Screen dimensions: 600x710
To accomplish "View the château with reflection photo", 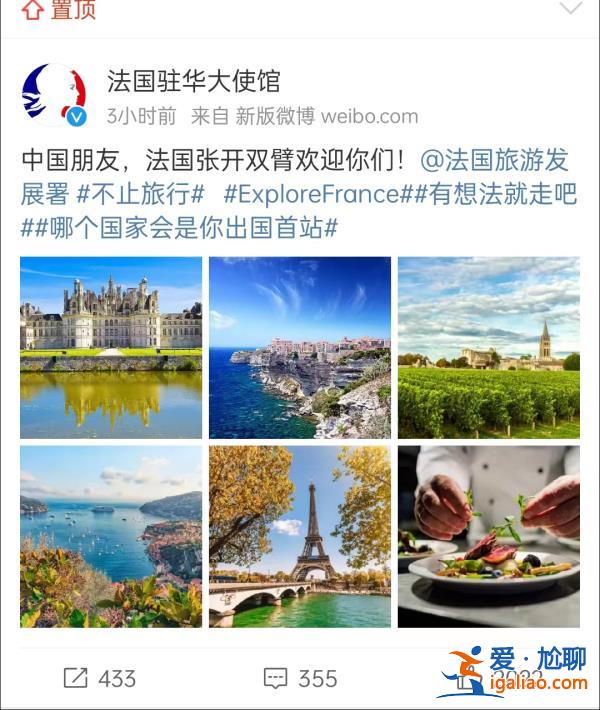I will click(x=110, y=347).
